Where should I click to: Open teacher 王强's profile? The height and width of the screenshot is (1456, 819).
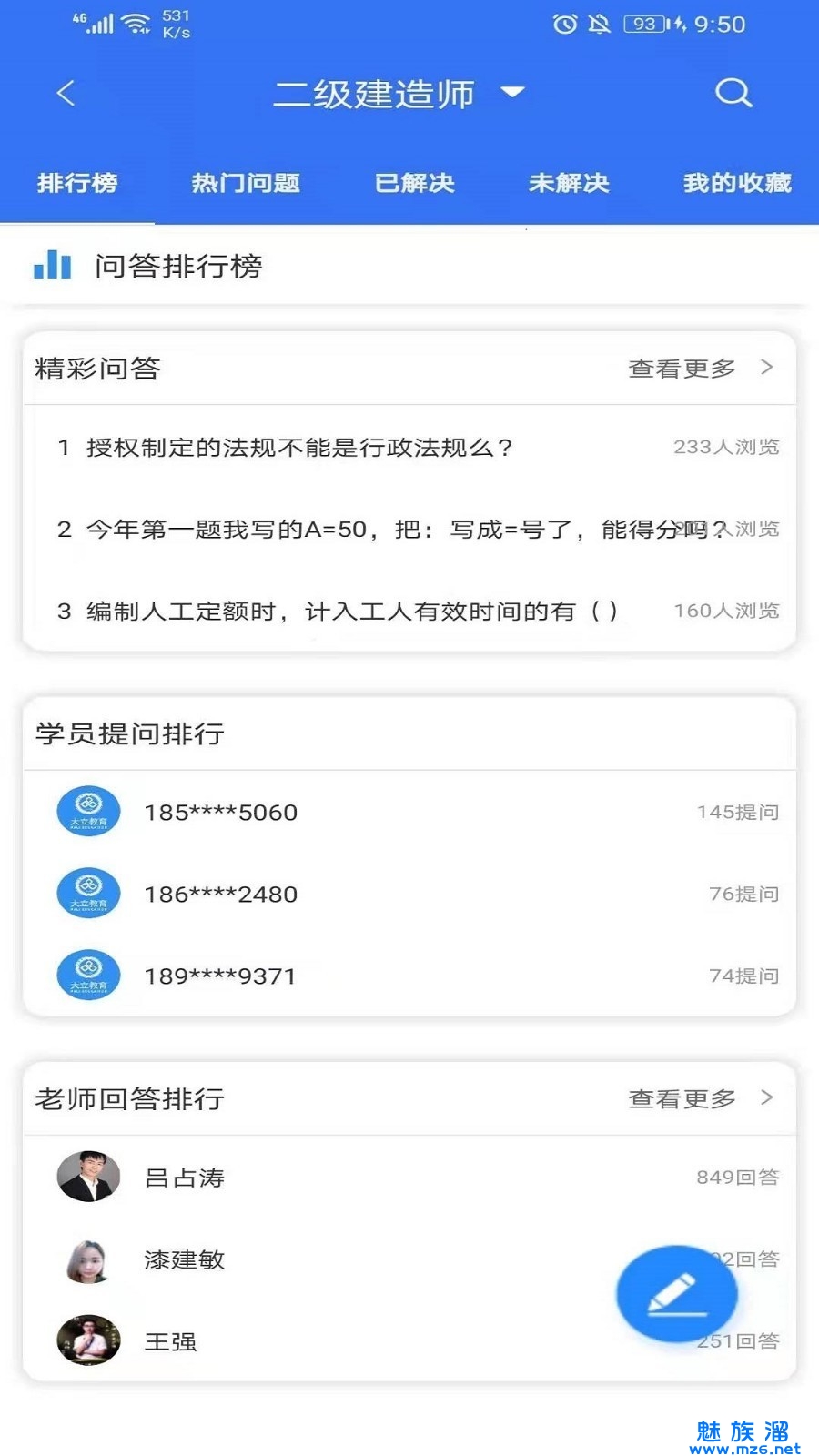click(x=170, y=1341)
